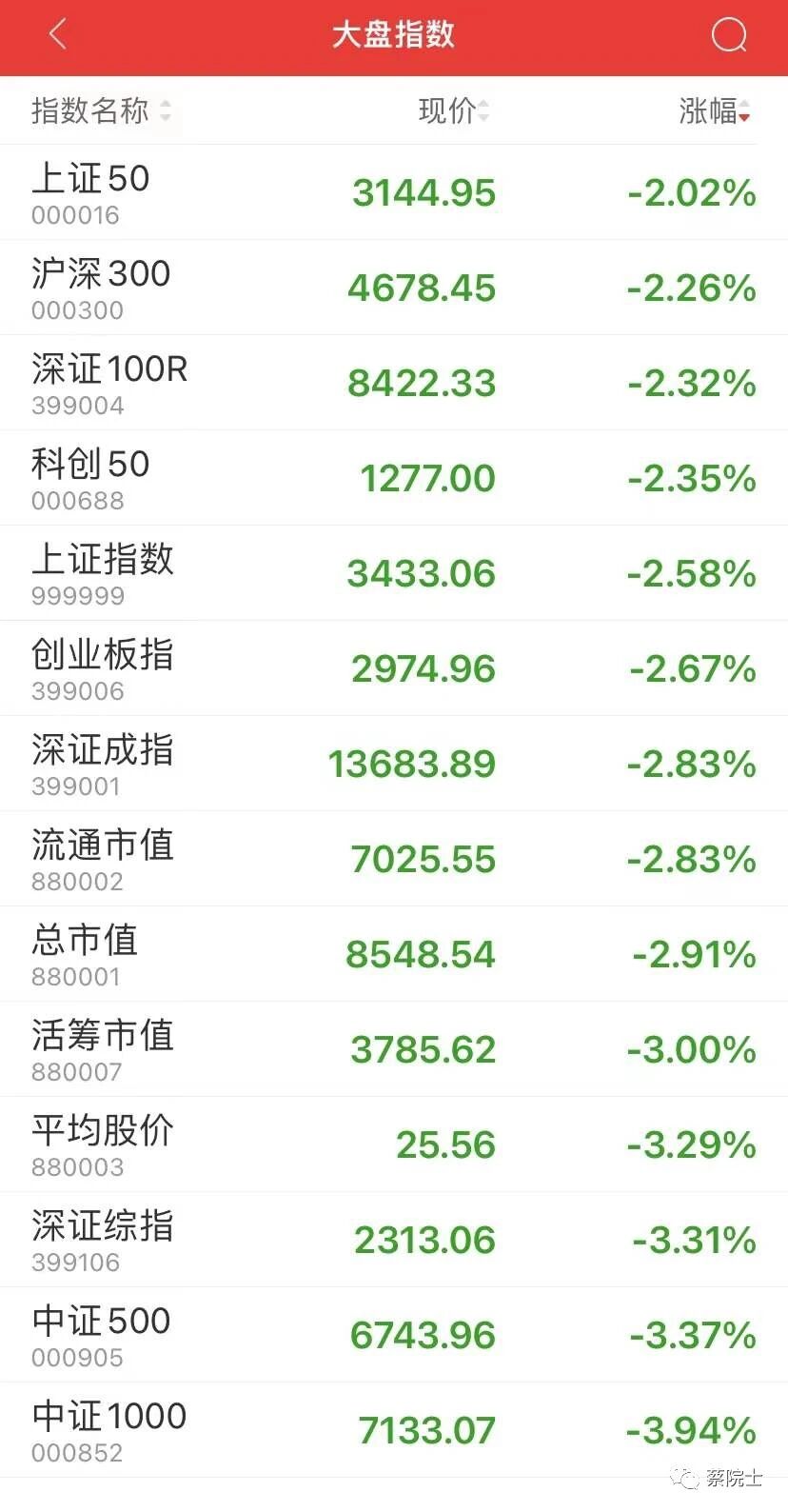This screenshot has height=1512, width=788.
Task: Open 上证指数 details
Action: pos(394,573)
